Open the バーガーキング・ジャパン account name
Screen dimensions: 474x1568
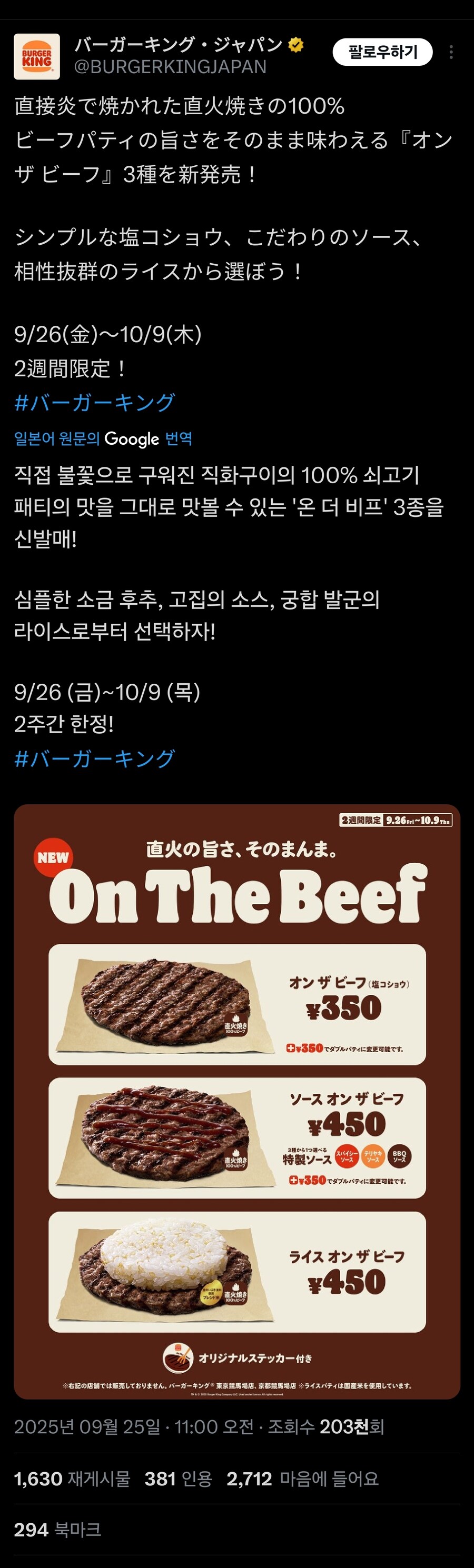179,44
